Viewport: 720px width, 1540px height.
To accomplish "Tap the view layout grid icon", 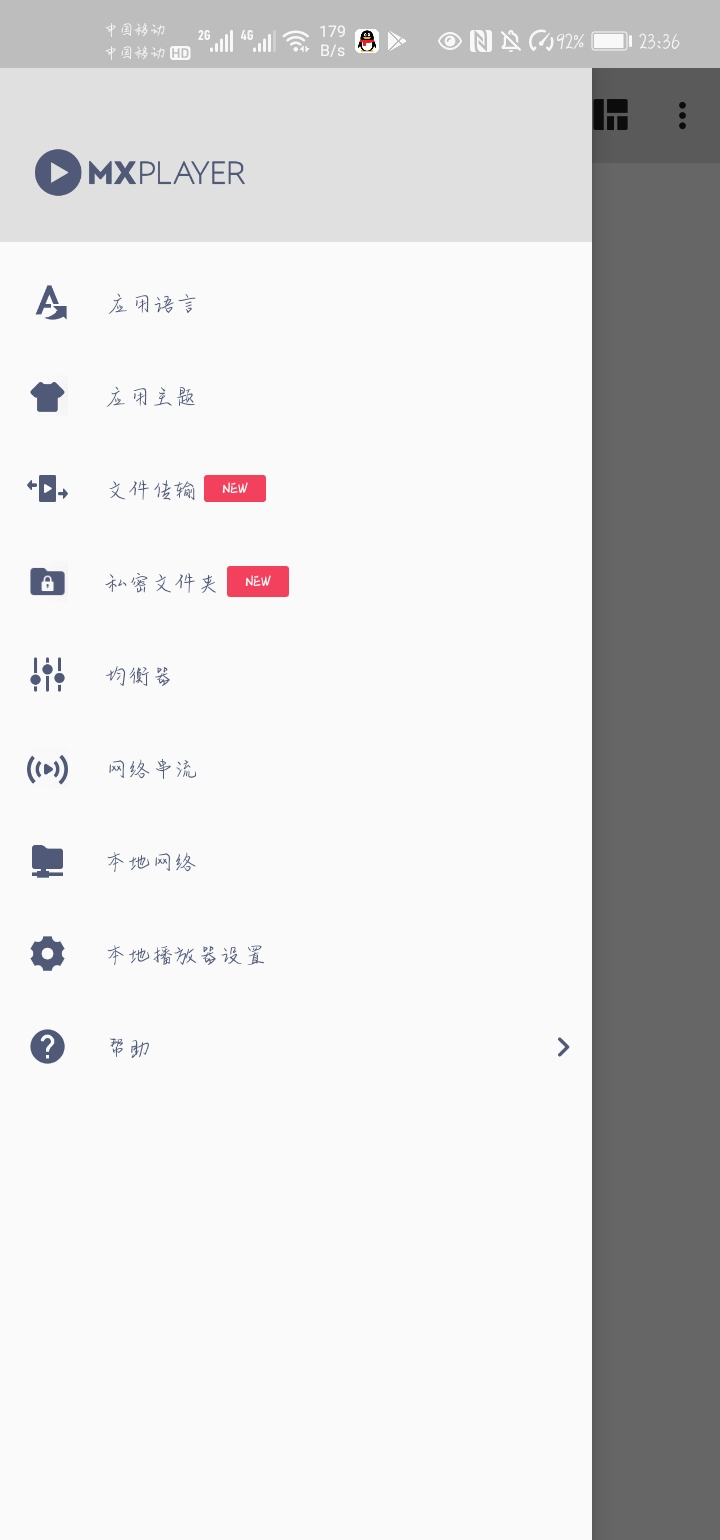I will 610,115.
